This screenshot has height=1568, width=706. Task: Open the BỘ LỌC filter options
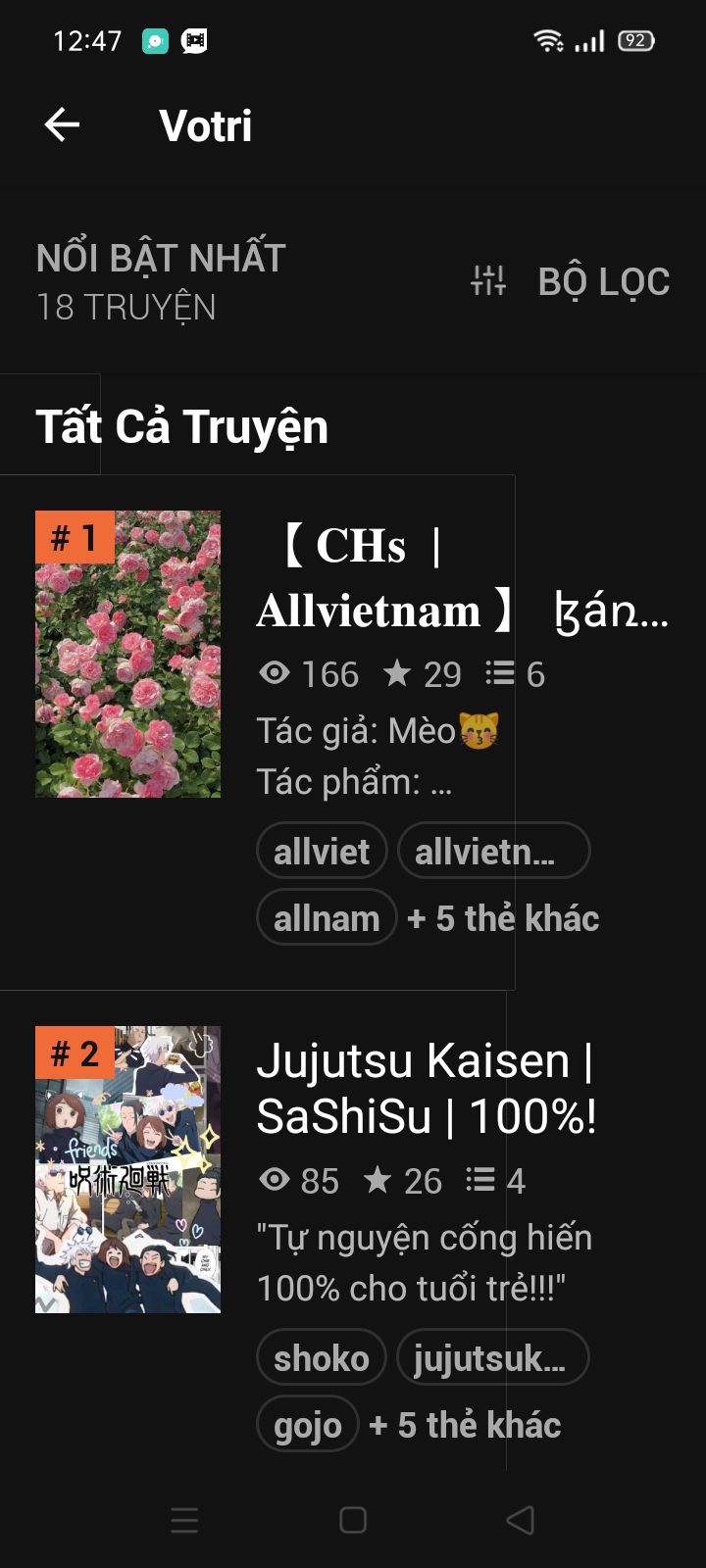[571, 281]
